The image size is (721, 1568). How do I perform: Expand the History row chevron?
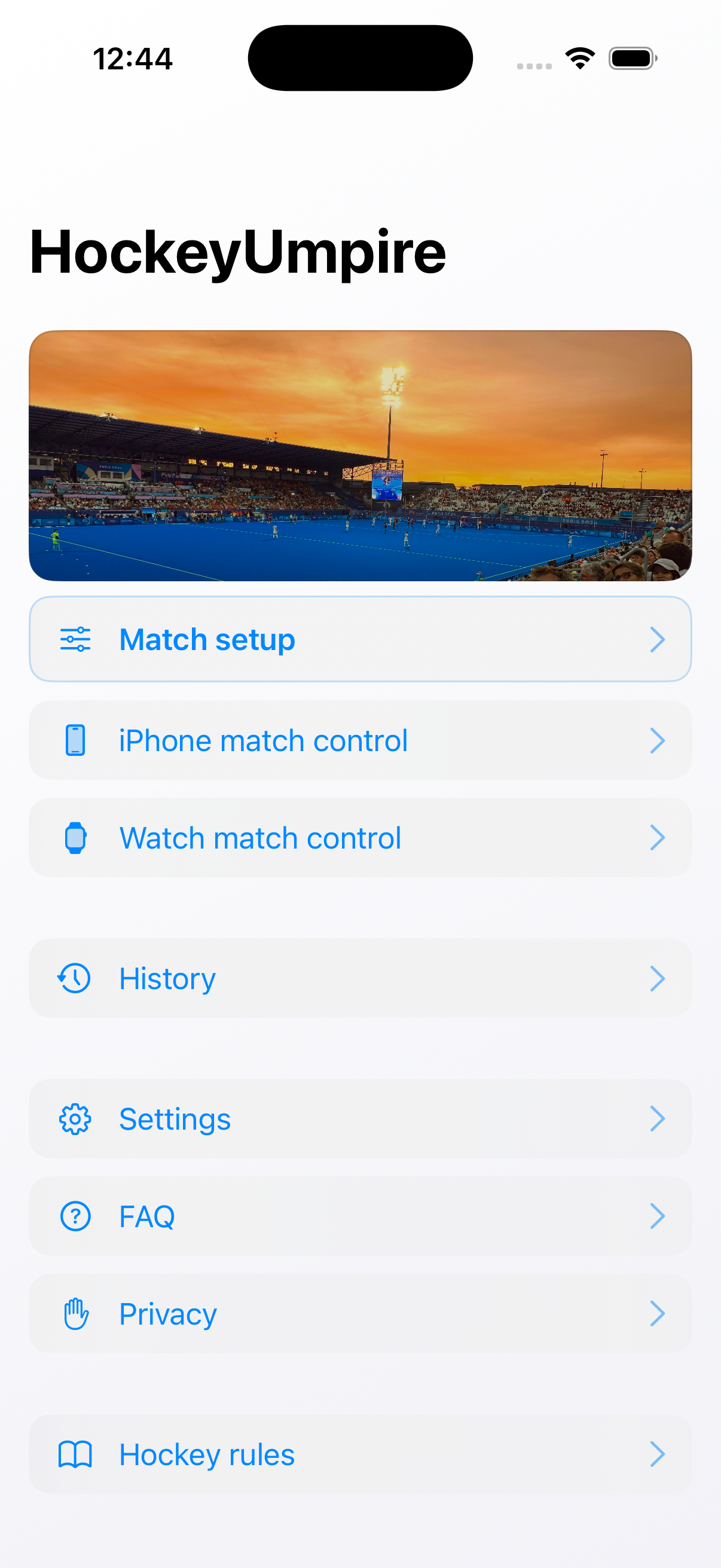[659, 978]
